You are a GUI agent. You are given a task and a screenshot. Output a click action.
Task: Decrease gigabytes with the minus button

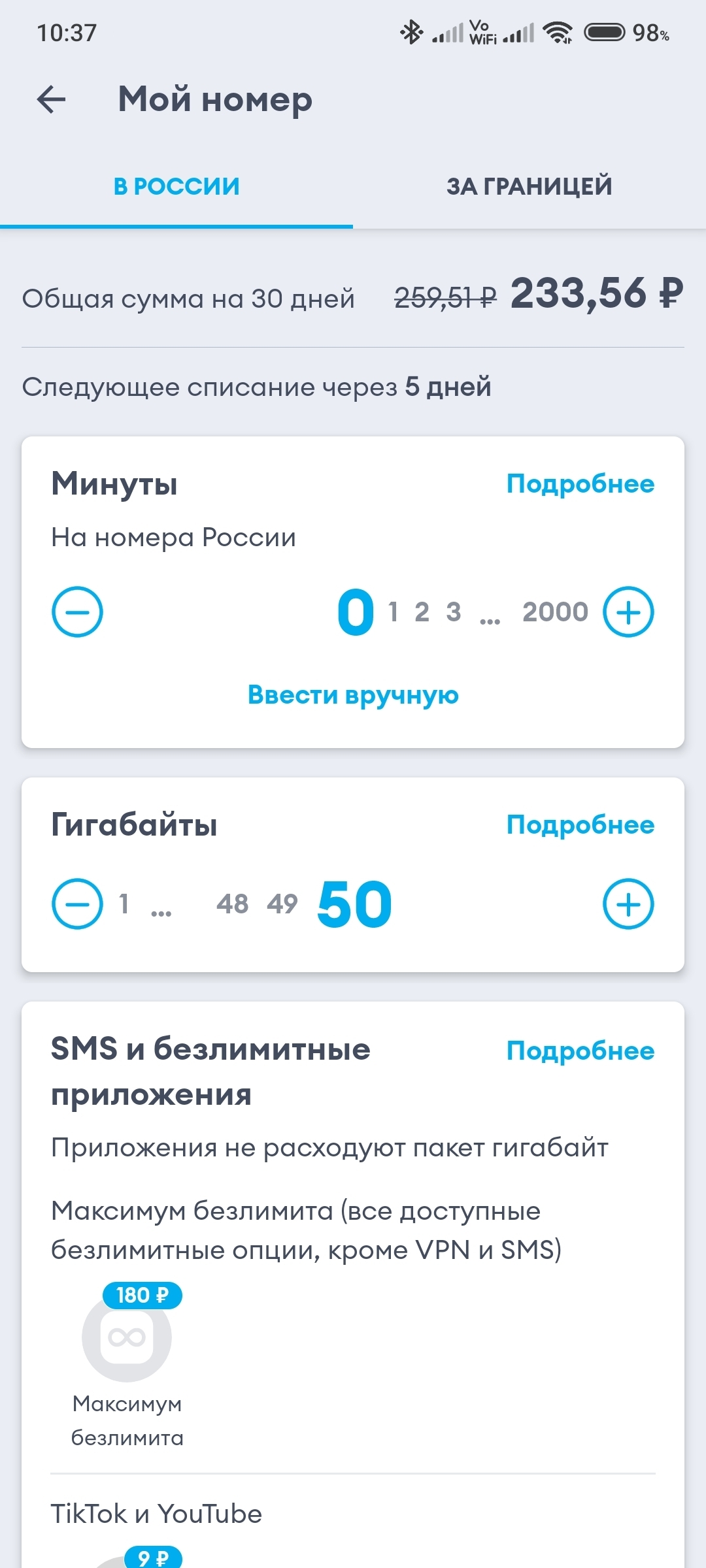(x=77, y=904)
